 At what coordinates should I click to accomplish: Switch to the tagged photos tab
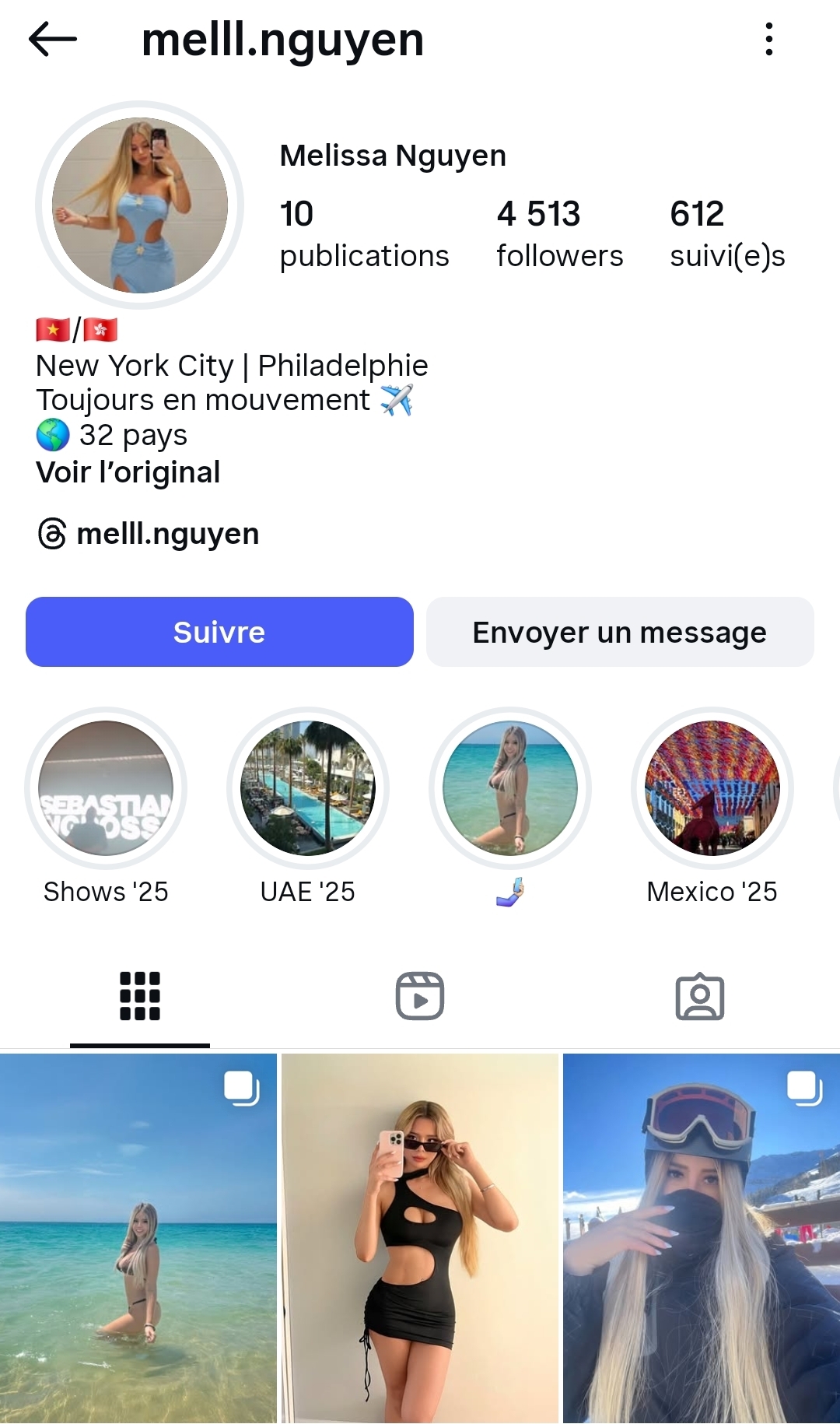pyautogui.click(x=700, y=996)
